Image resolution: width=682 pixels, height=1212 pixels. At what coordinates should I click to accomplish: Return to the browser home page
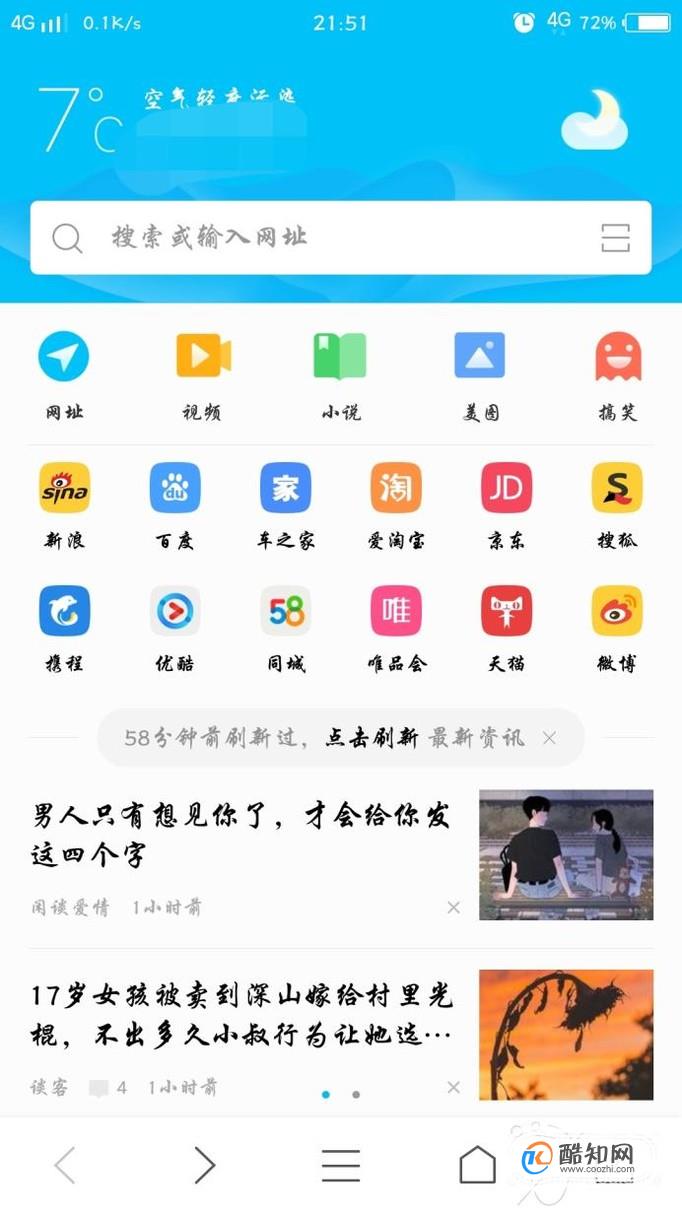[x=477, y=1165]
